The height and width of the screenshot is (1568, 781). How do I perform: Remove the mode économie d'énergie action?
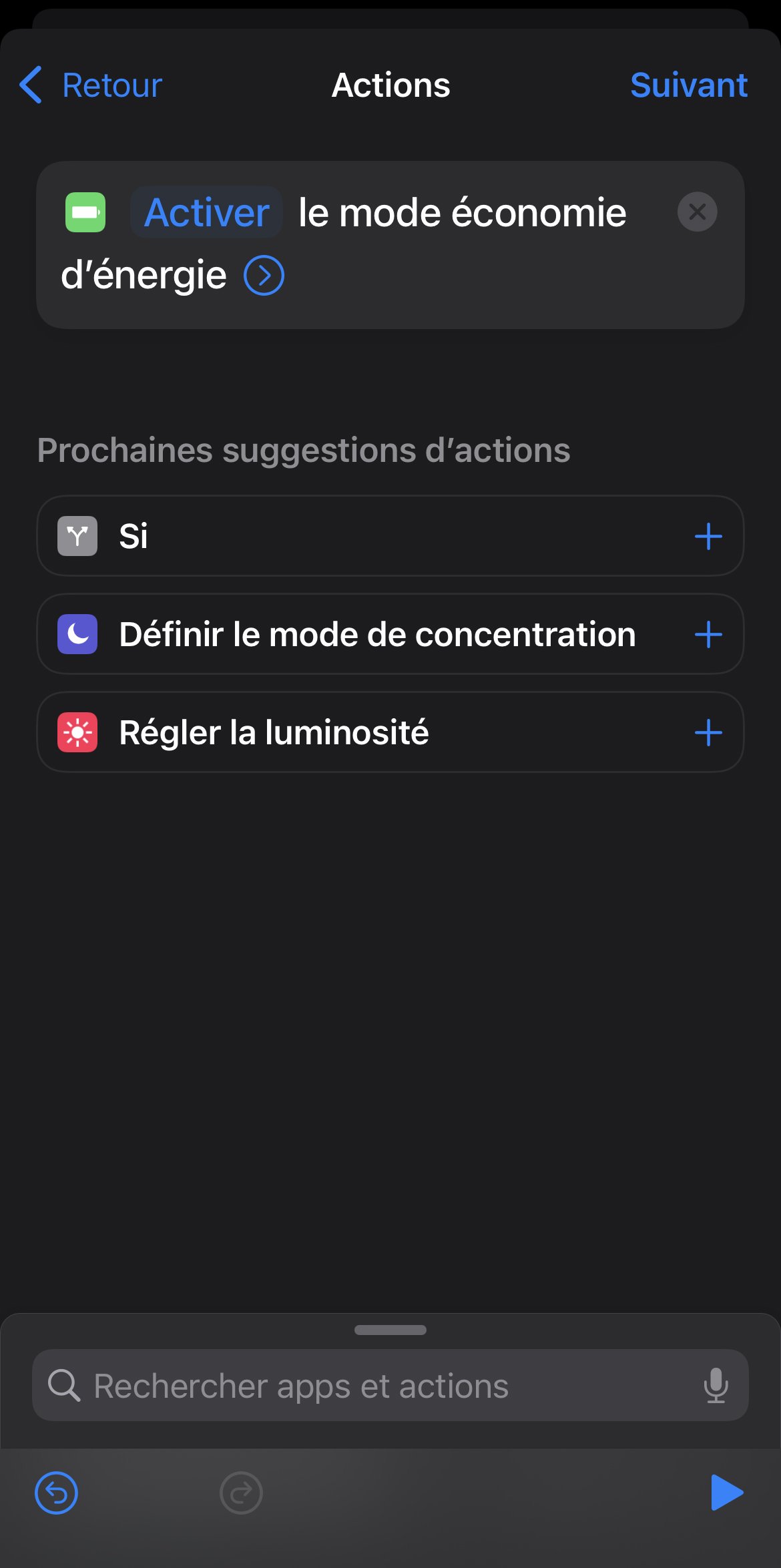point(697,212)
